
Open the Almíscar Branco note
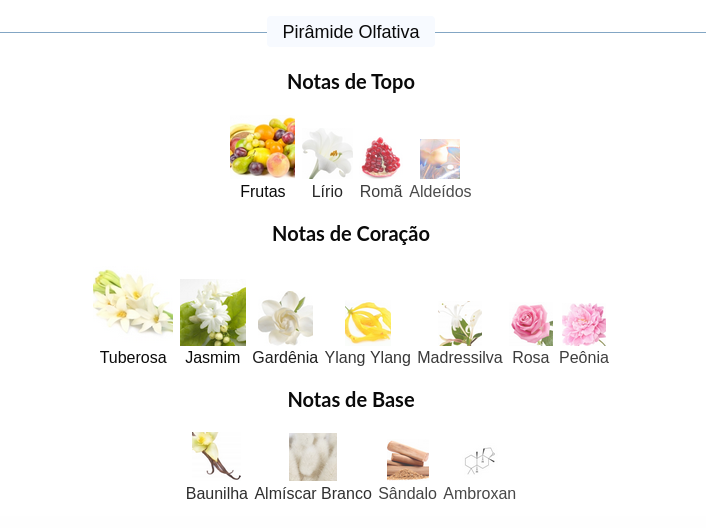313,468
